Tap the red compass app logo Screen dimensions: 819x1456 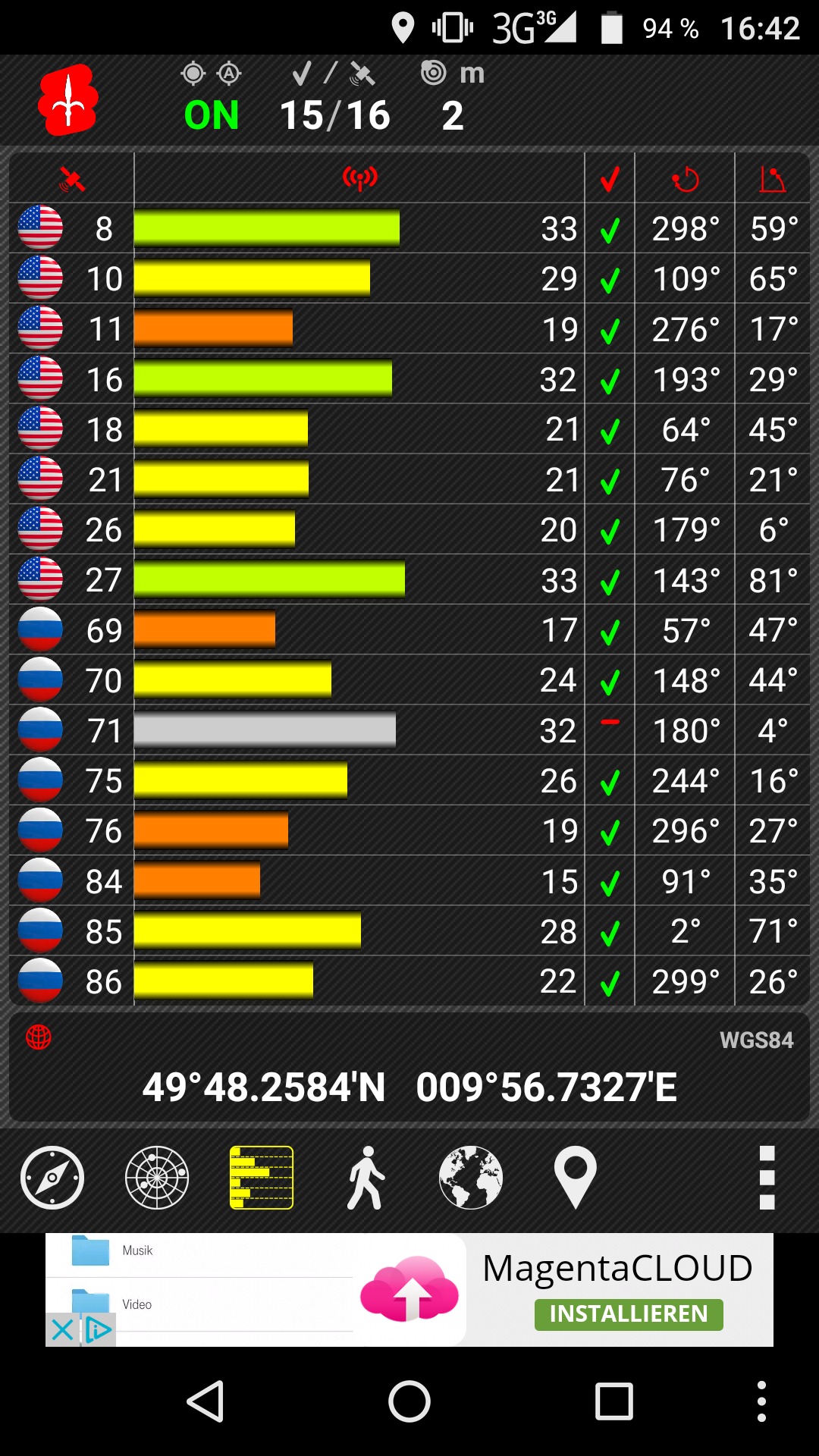pyautogui.click(x=68, y=100)
